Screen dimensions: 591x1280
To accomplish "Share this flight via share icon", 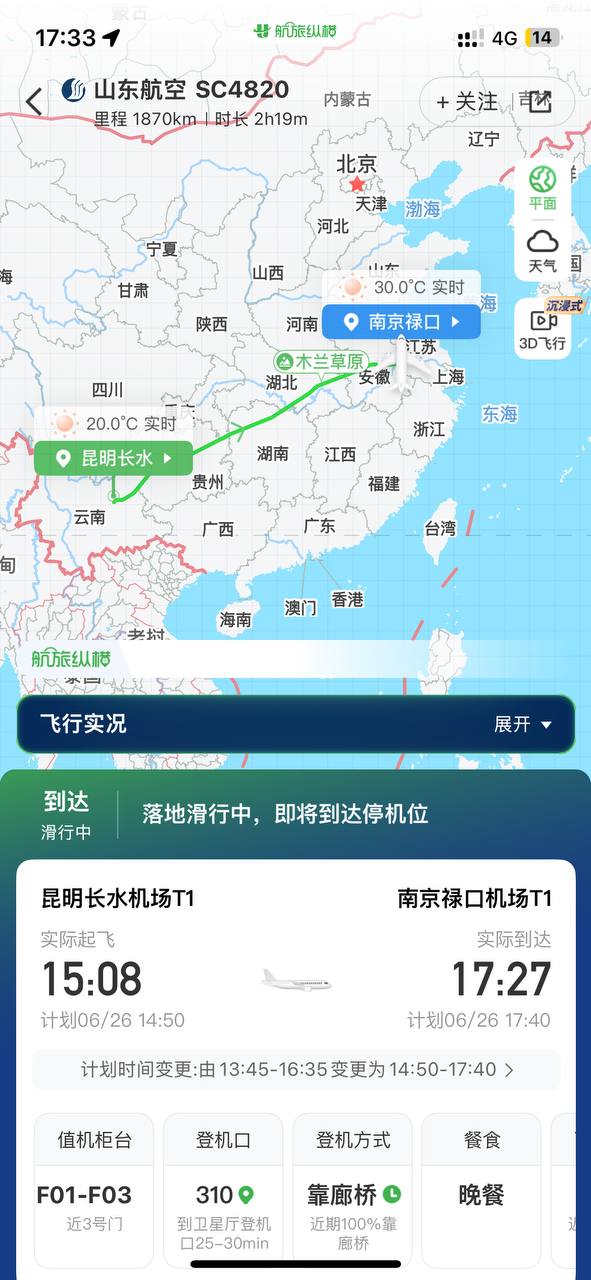I will (x=540, y=102).
